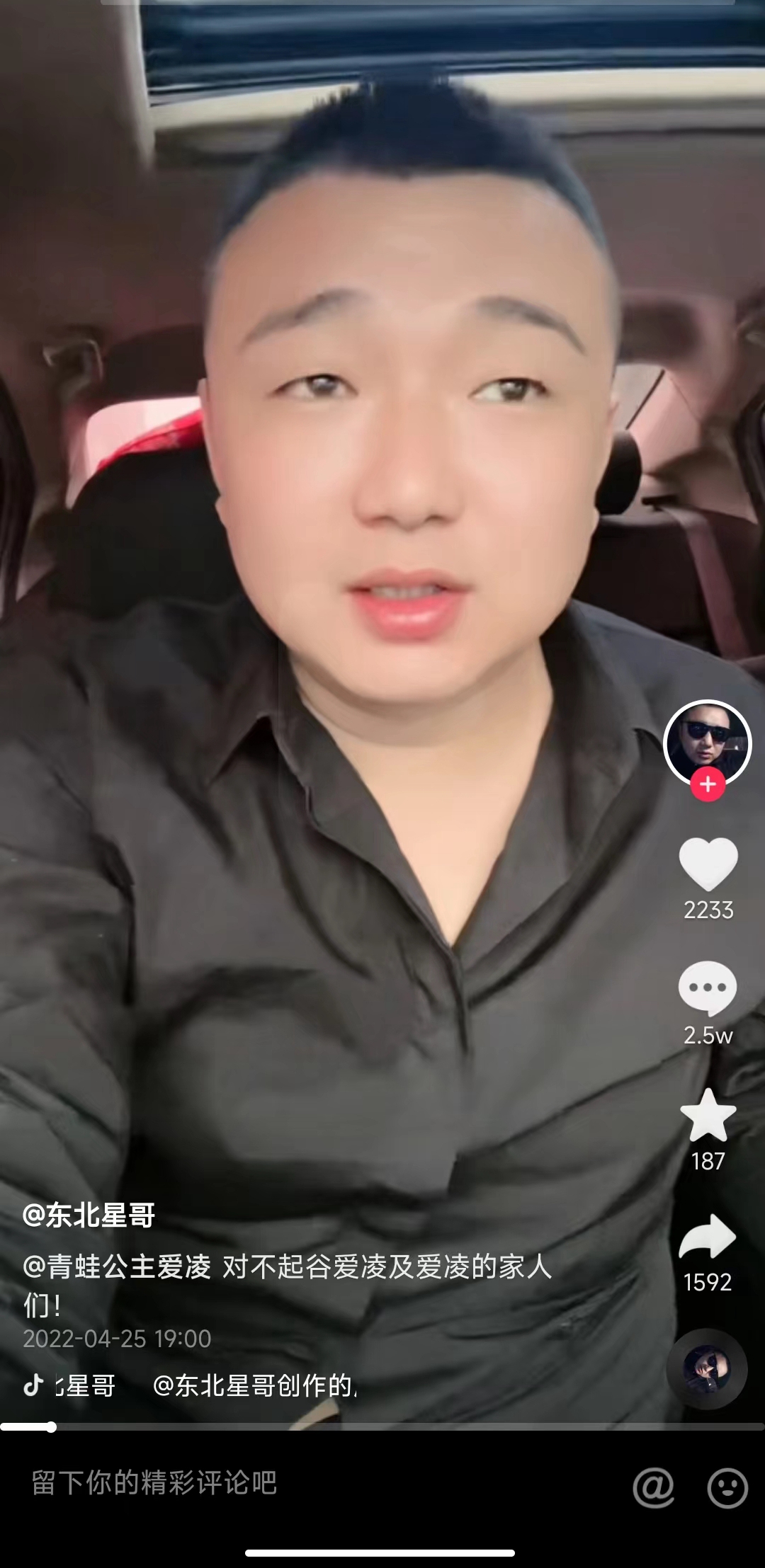Open the @东北星哥 username link

tap(89, 1215)
